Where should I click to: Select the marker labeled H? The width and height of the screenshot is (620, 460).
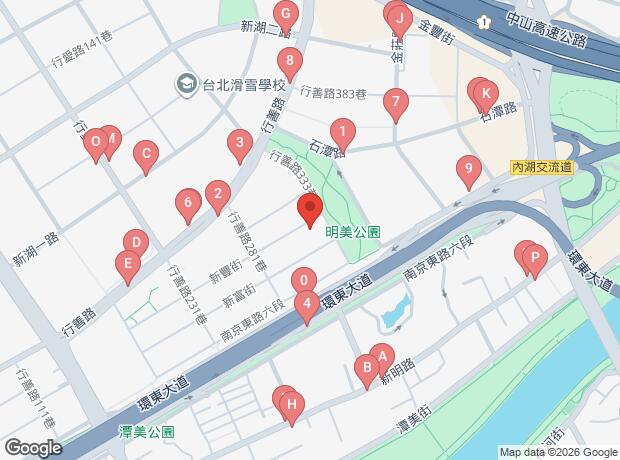pos(291,405)
